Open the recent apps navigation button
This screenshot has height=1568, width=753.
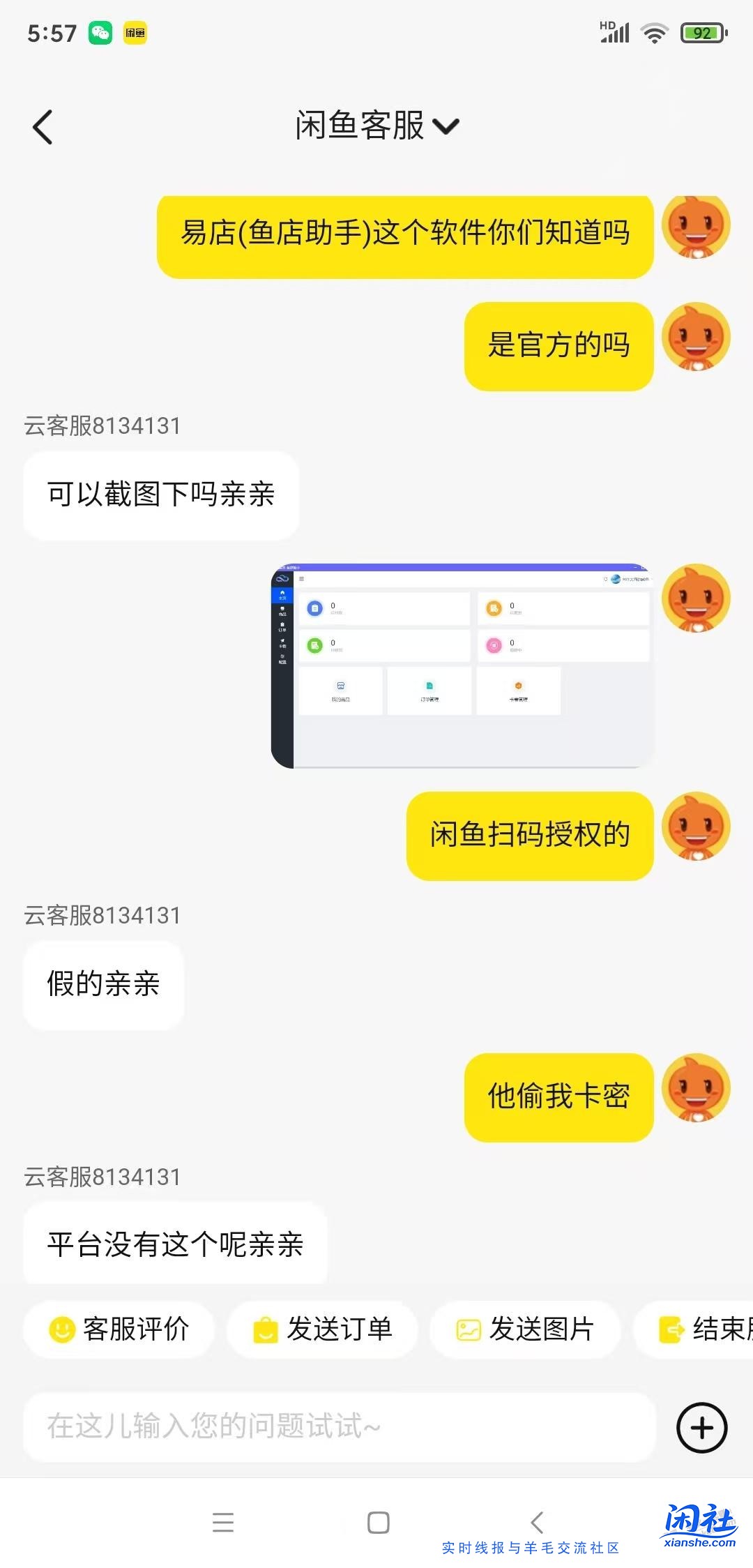pos(223,1520)
